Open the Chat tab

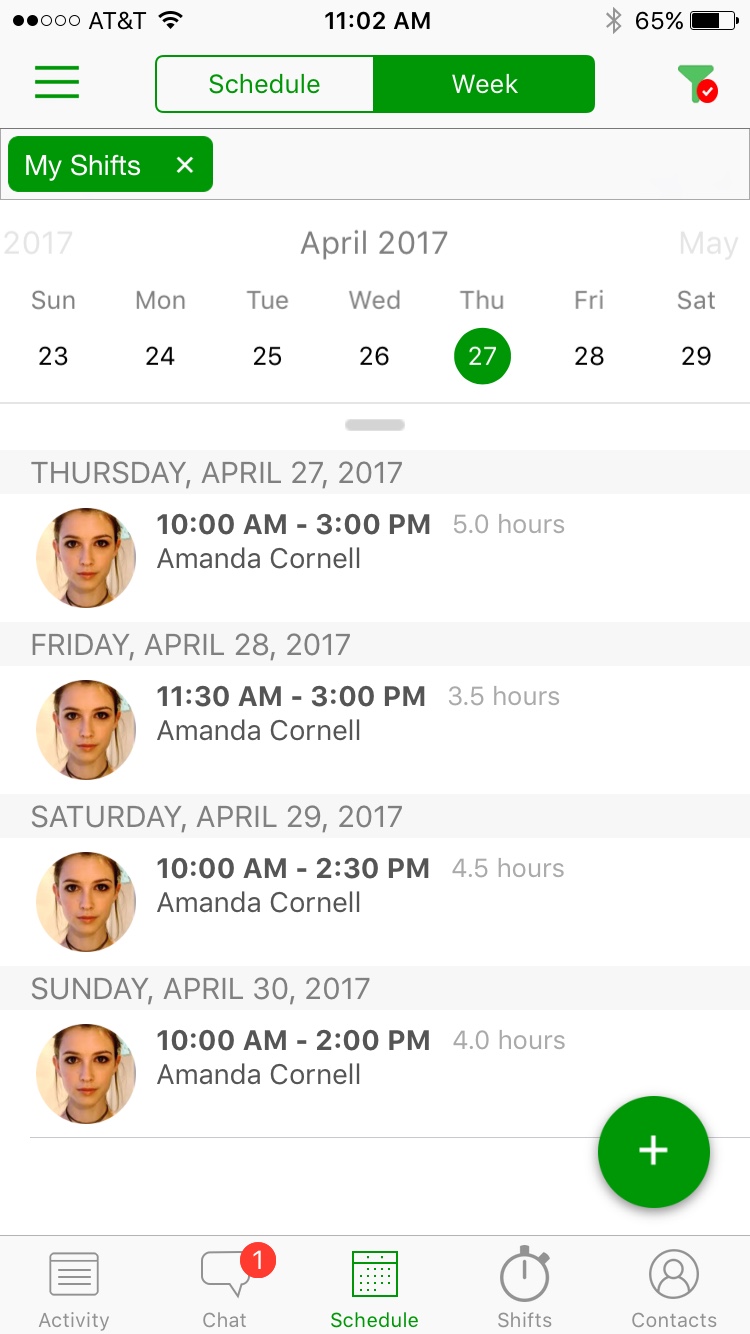coord(225,1288)
